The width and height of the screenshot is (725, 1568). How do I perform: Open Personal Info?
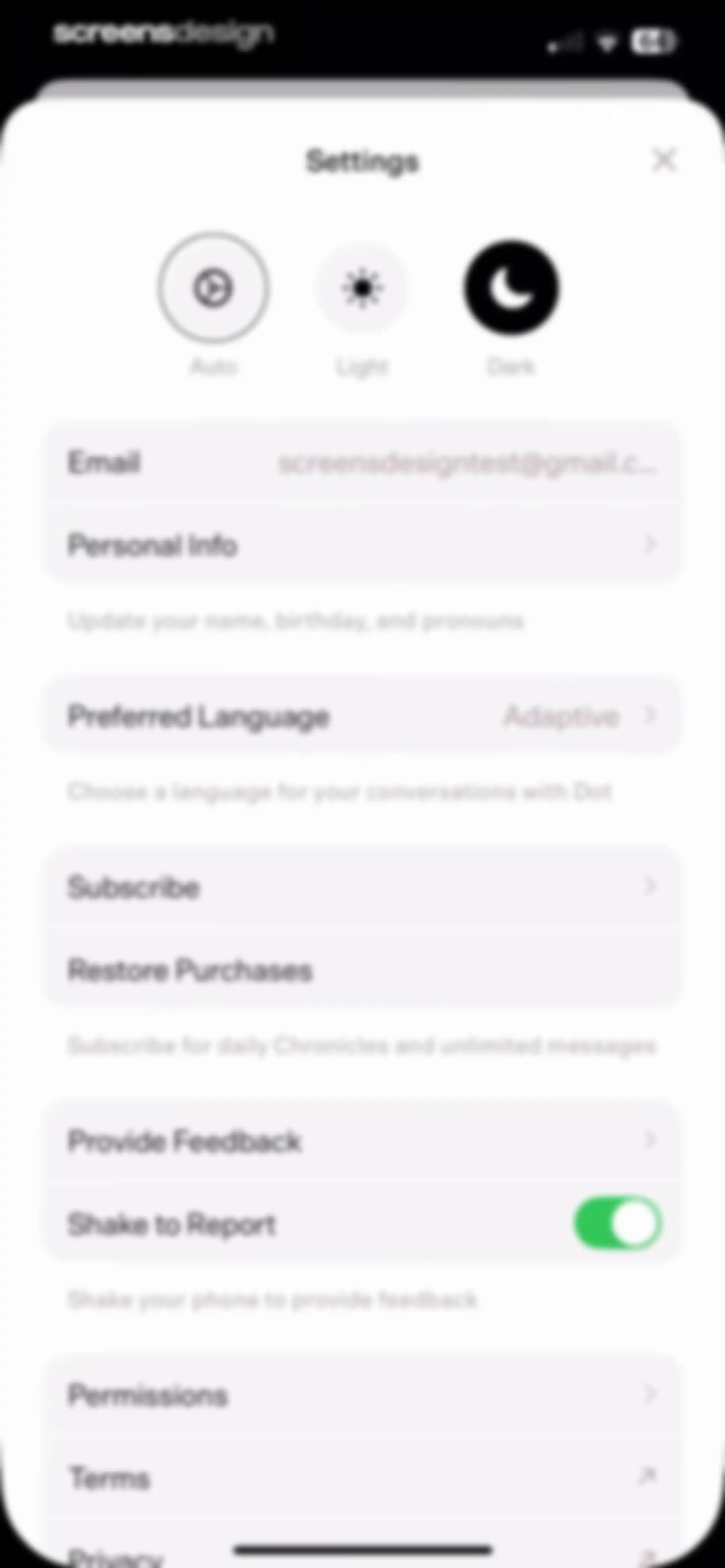click(362, 544)
